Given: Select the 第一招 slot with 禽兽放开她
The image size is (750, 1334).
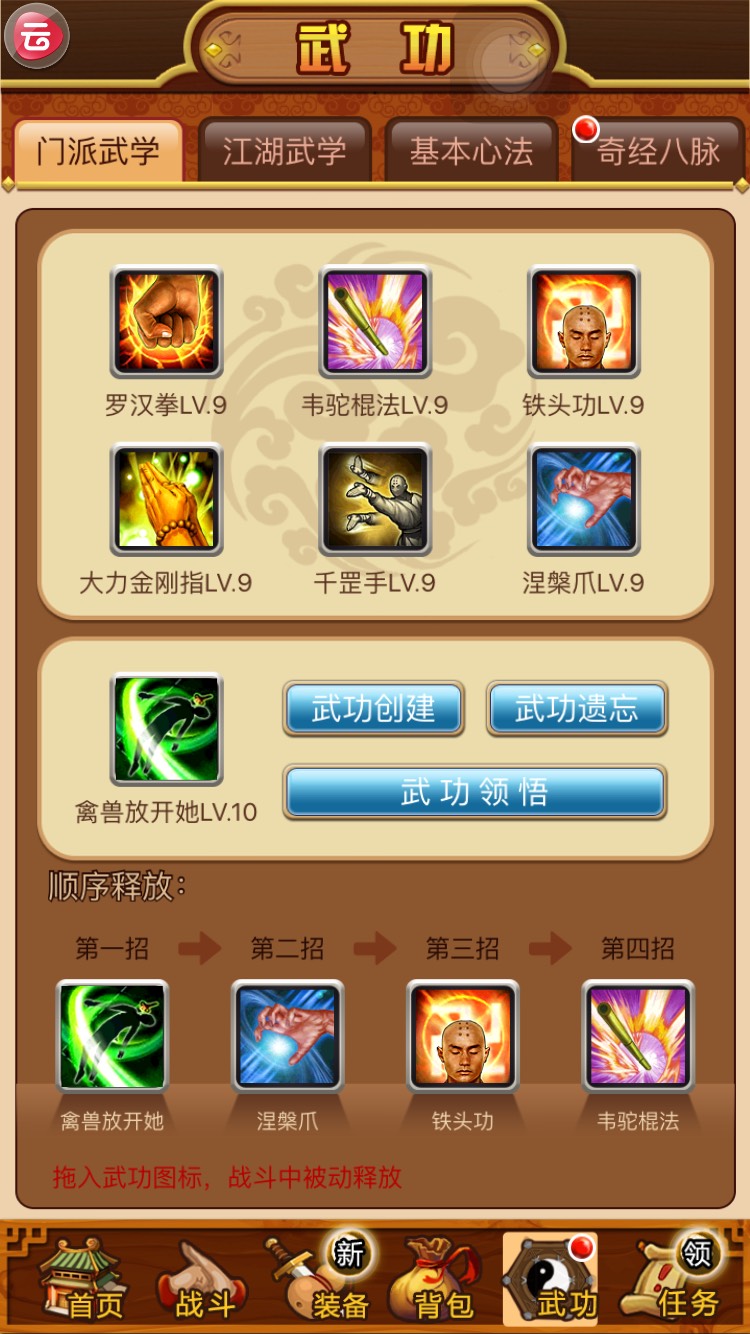Looking at the screenshot, I should 112,1036.
